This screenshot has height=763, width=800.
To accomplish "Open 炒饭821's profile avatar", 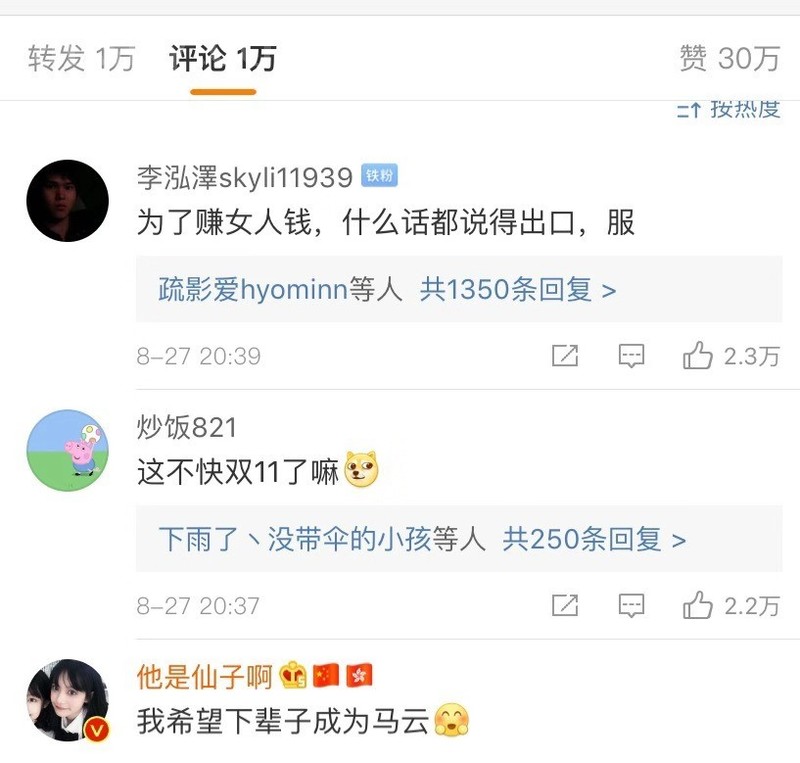I will pos(67,450).
